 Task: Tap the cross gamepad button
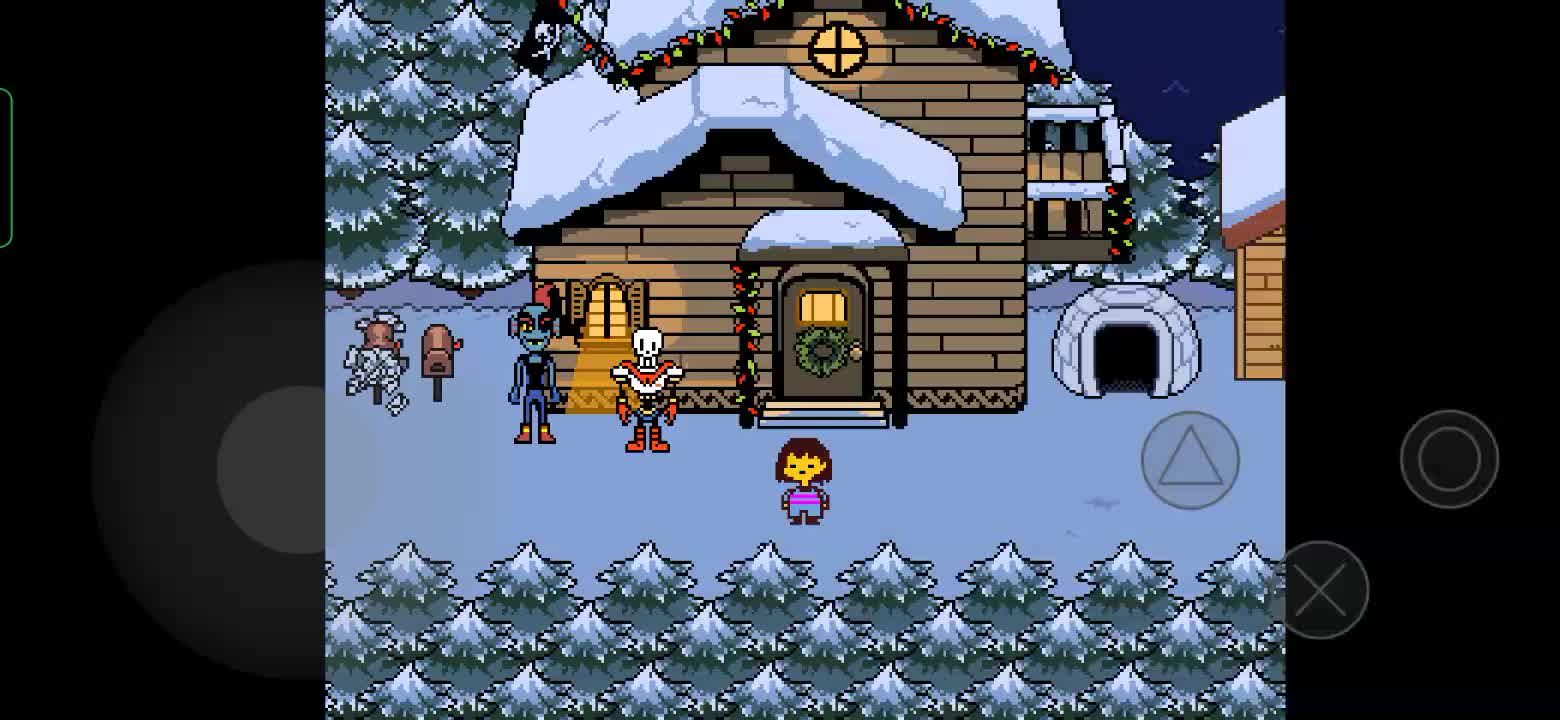[x=1320, y=590]
